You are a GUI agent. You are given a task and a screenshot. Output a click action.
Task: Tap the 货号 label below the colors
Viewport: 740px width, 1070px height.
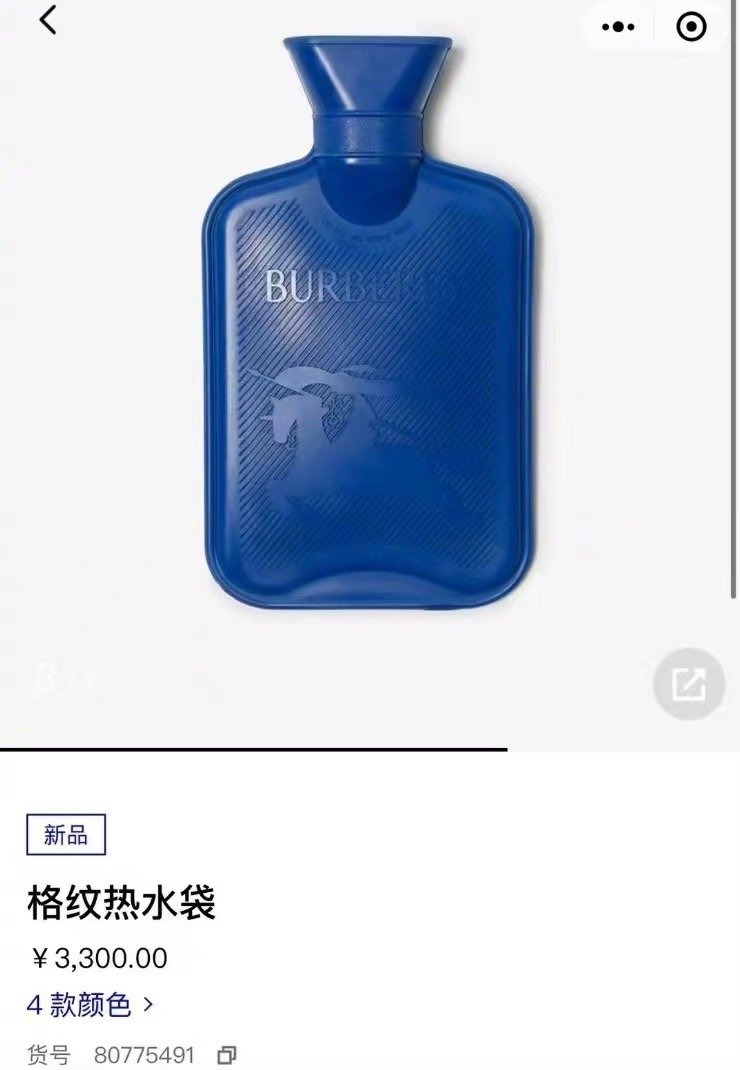(49, 1052)
